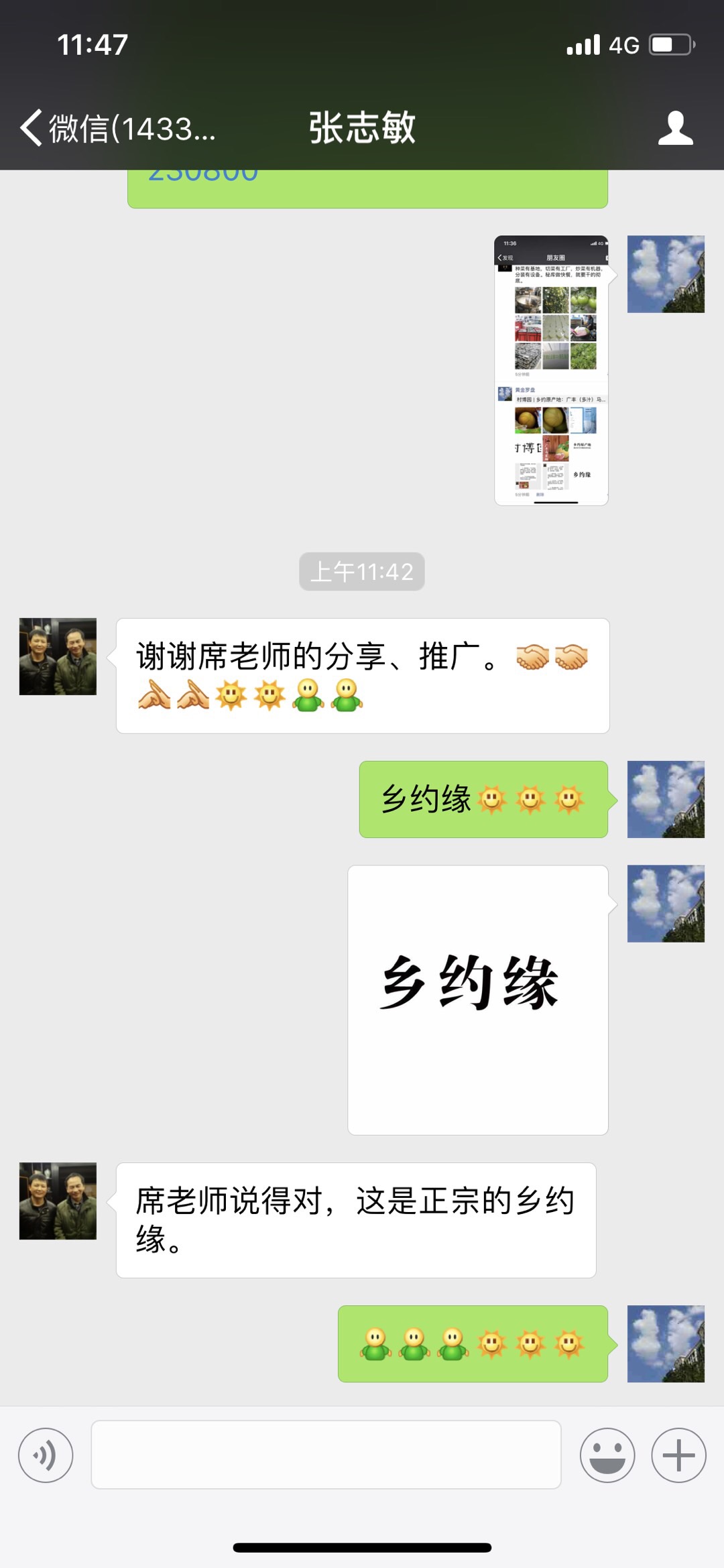Open the 乡约缘 calligraphy image
This screenshot has width=724, height=1568.
[477, 1000]
